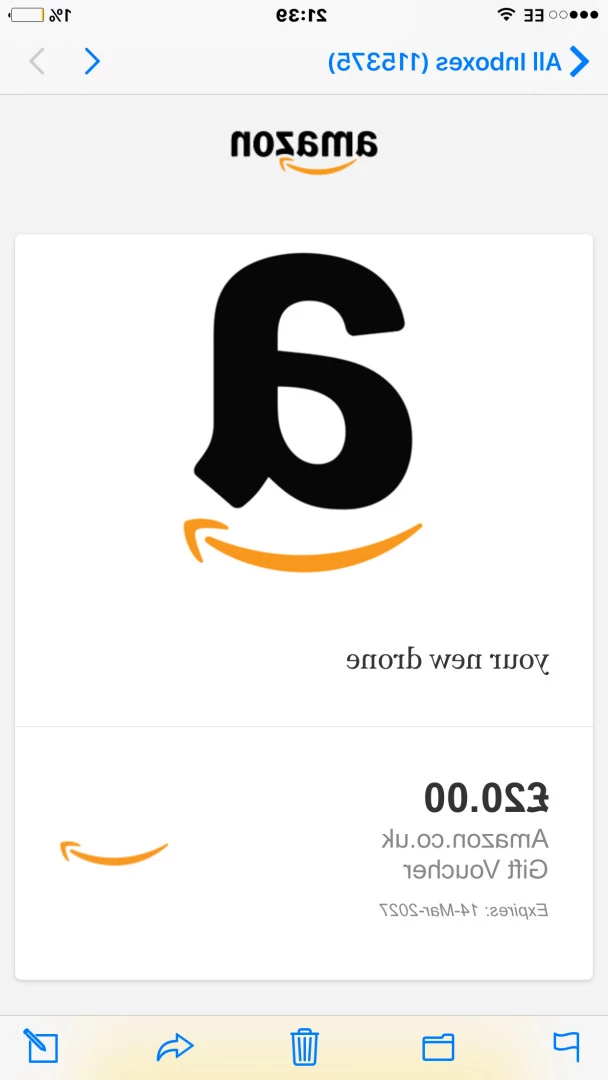This screenshot has width=608, height=1080.
Task: Compose a new email
Action: pyautogui.click(x=41, y=1046)
